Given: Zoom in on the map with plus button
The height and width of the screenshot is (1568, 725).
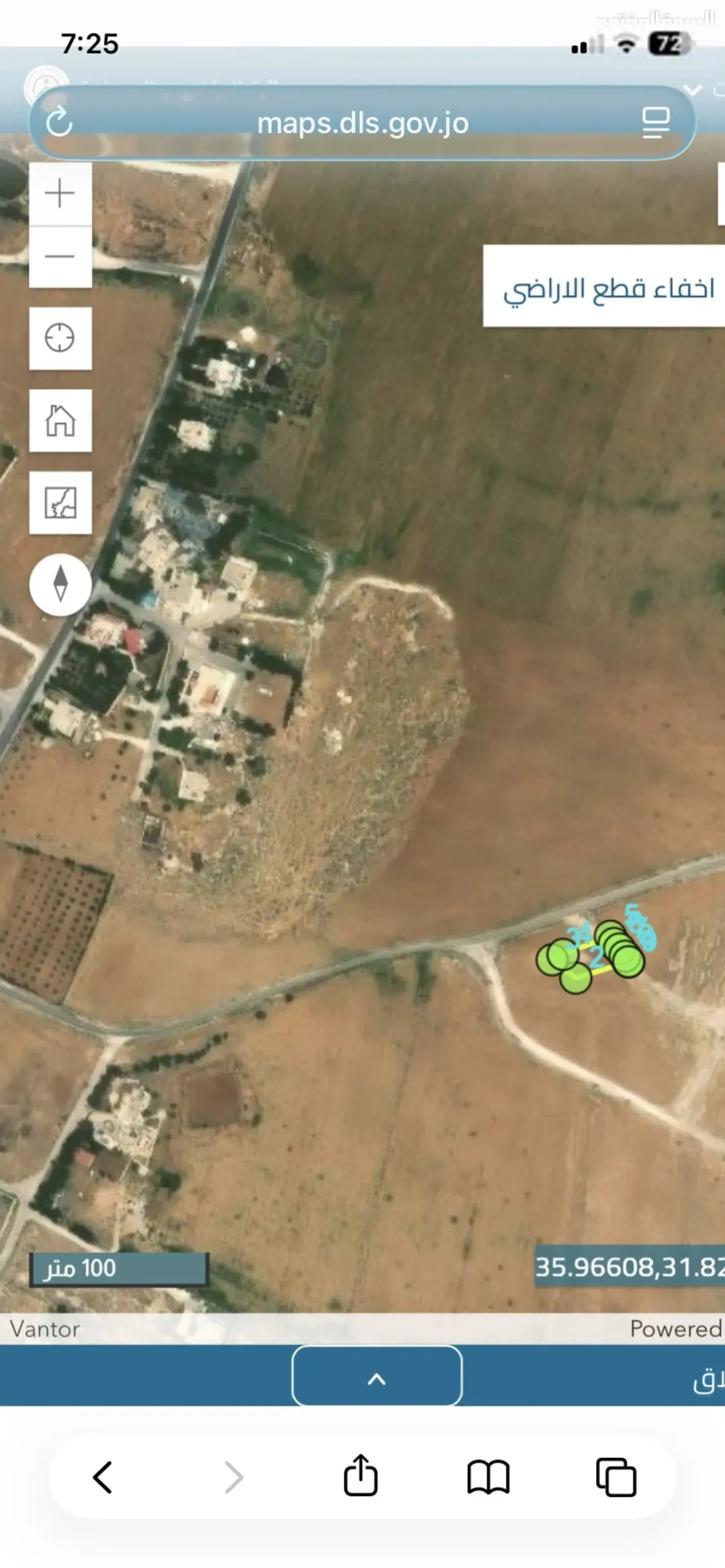Looking at the screenshot, I should [x=60, y=194].
